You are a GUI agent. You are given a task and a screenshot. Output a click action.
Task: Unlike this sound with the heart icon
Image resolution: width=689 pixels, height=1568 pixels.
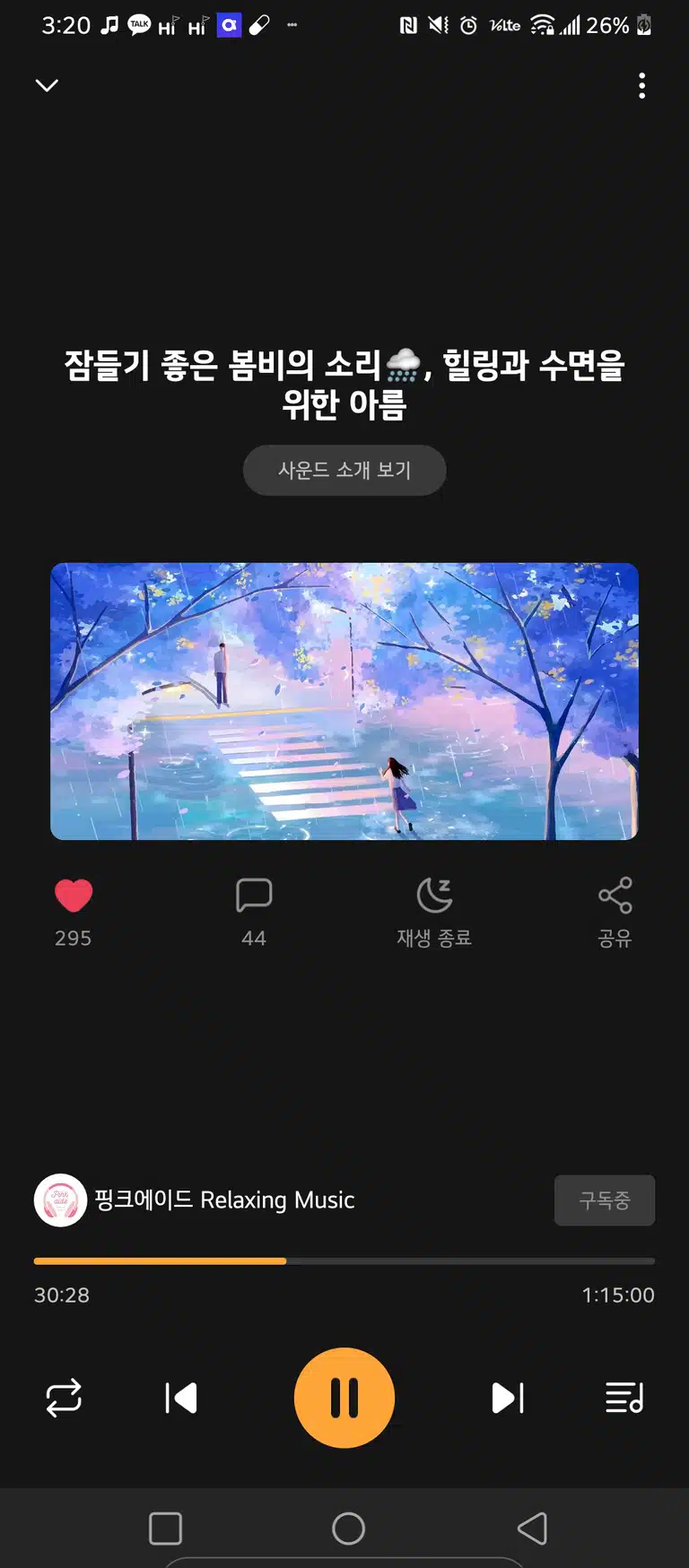74,896
